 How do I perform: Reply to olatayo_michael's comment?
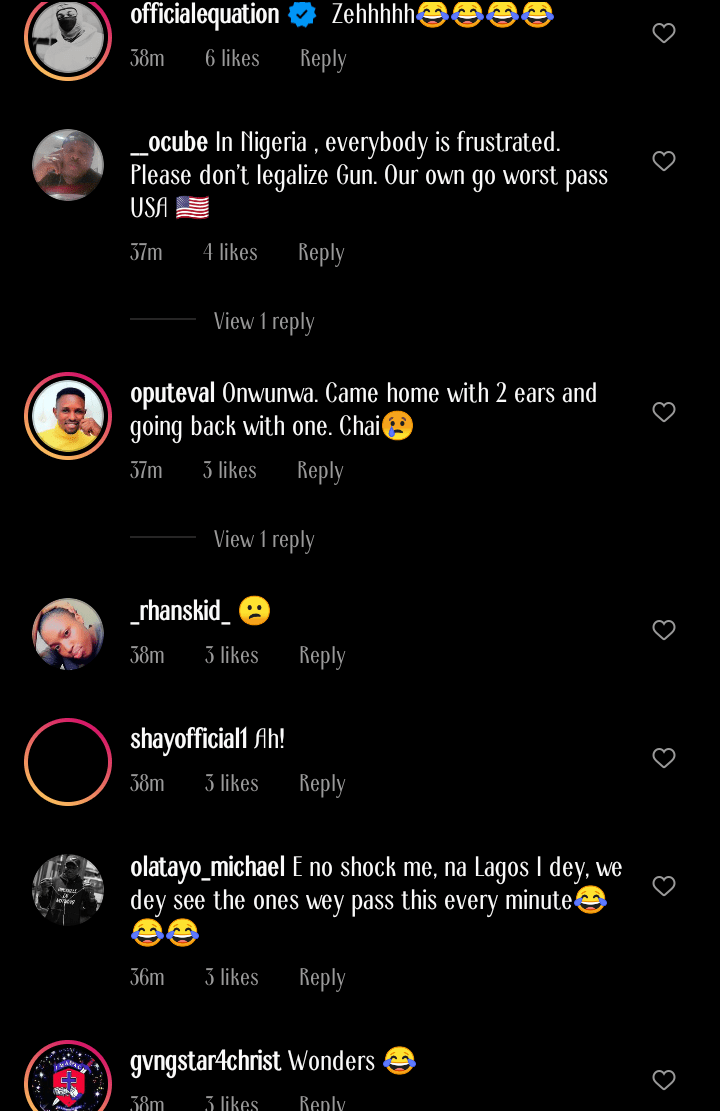(x=322, y=978)
